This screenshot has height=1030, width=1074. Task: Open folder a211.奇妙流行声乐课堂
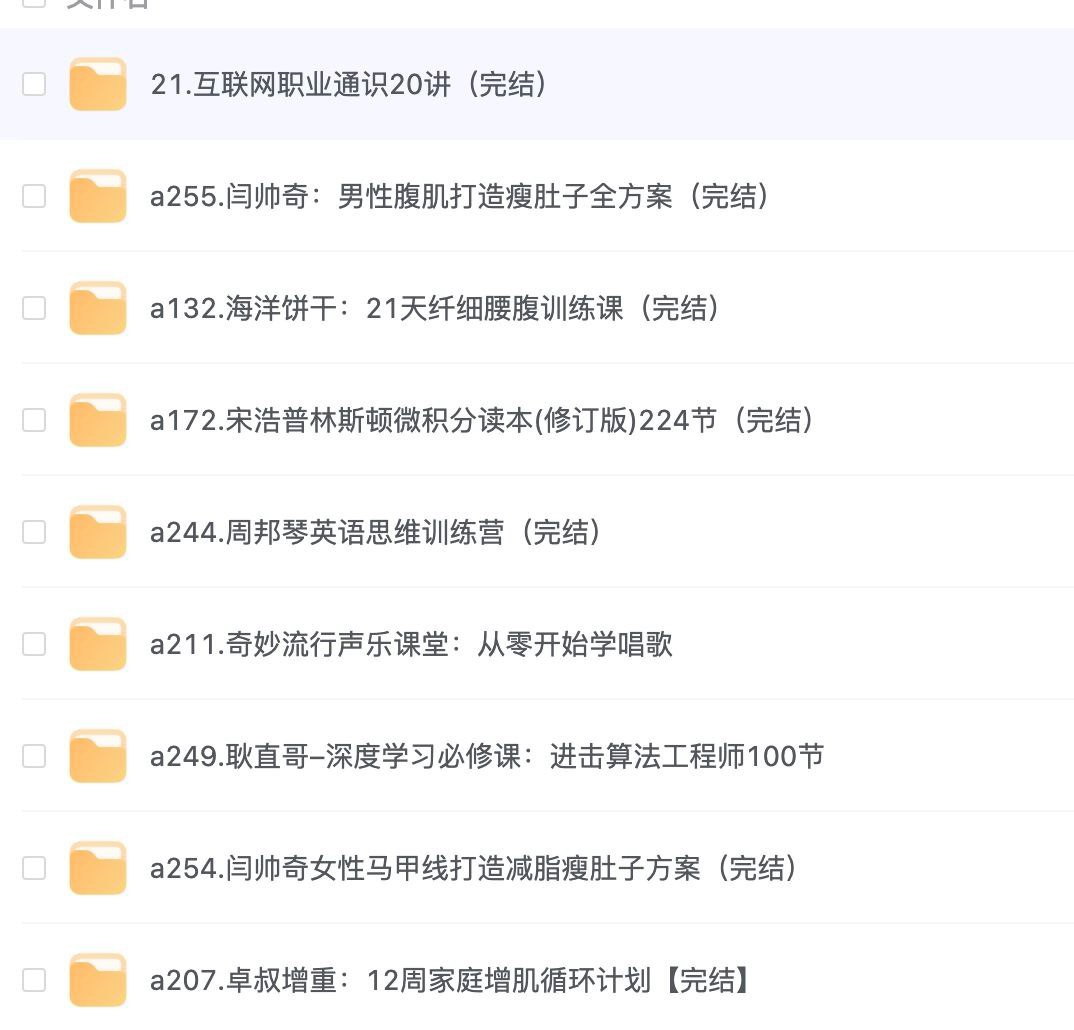[x=411, y=645]
